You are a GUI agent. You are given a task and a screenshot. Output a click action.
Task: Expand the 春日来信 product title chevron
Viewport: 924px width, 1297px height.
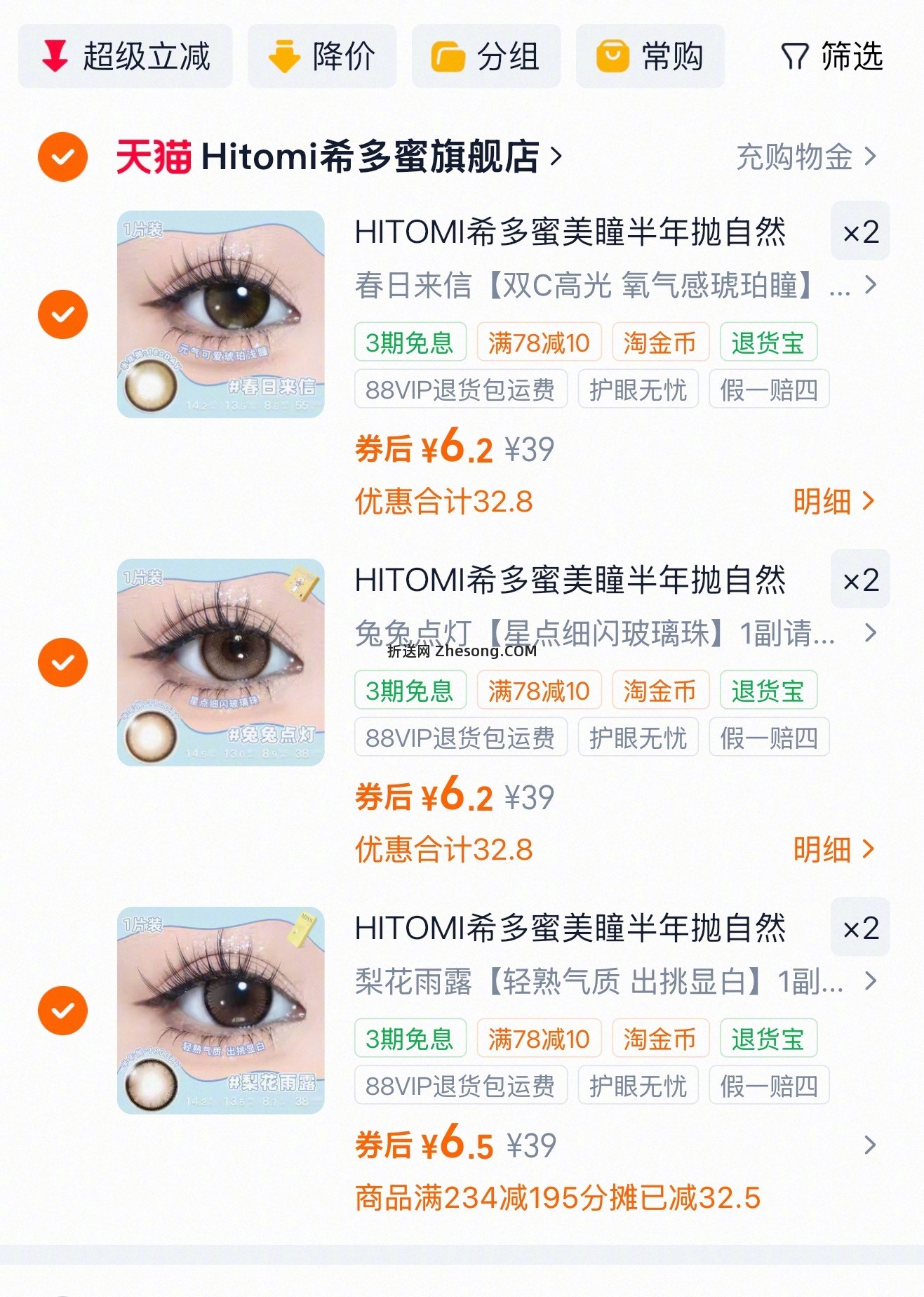(870, 286)
